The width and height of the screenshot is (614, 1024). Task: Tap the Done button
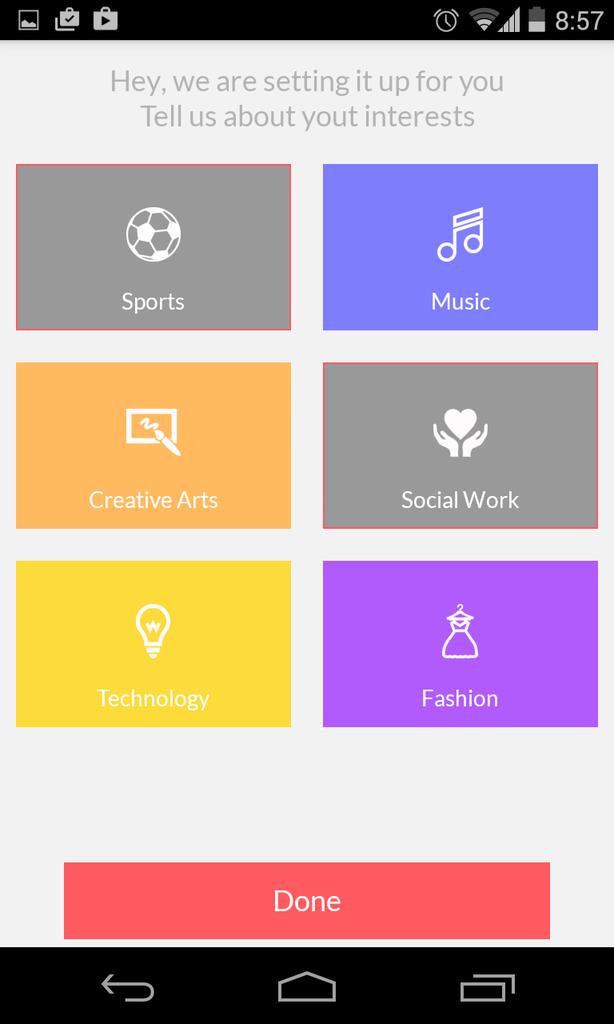(307, 901)
